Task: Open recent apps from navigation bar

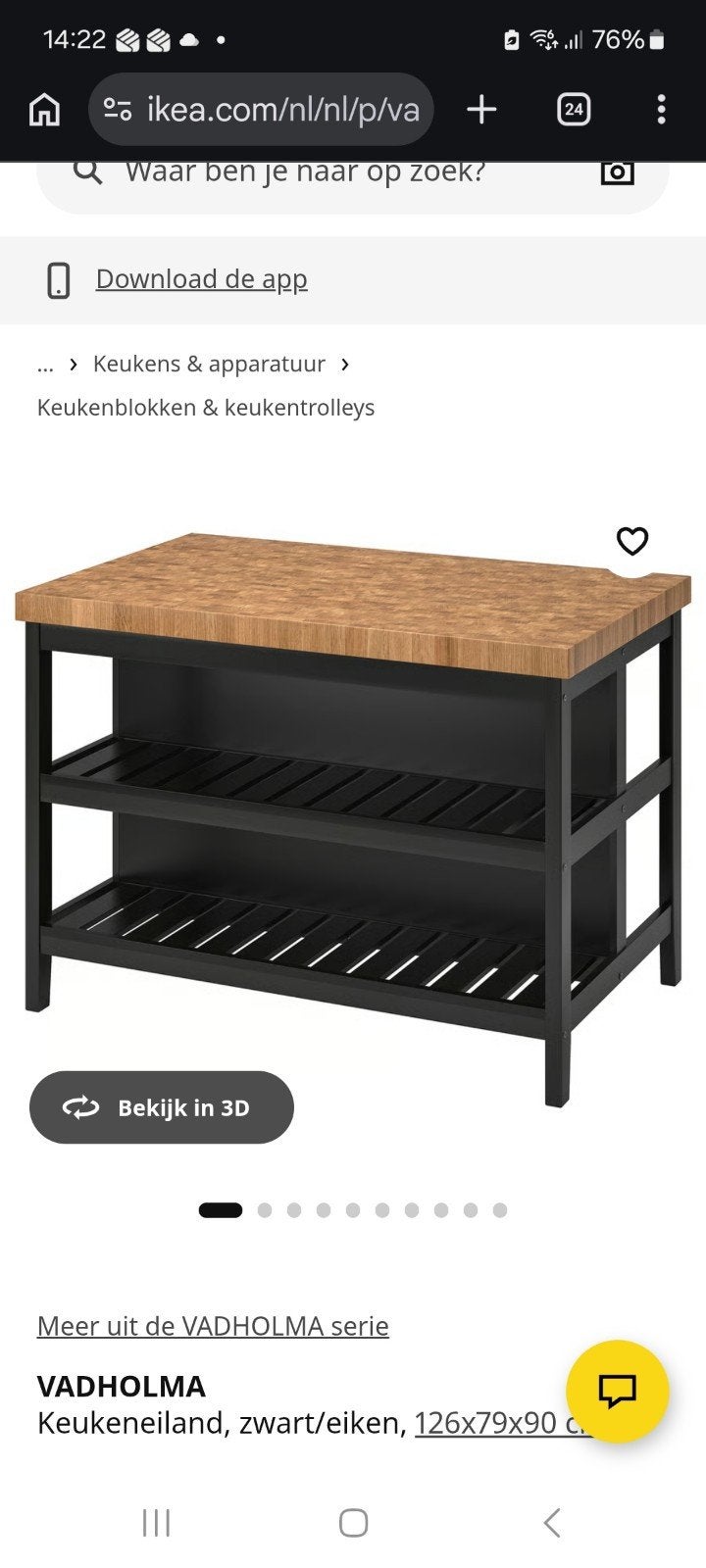Action: pyautogui.click(x=156, y=1523)
